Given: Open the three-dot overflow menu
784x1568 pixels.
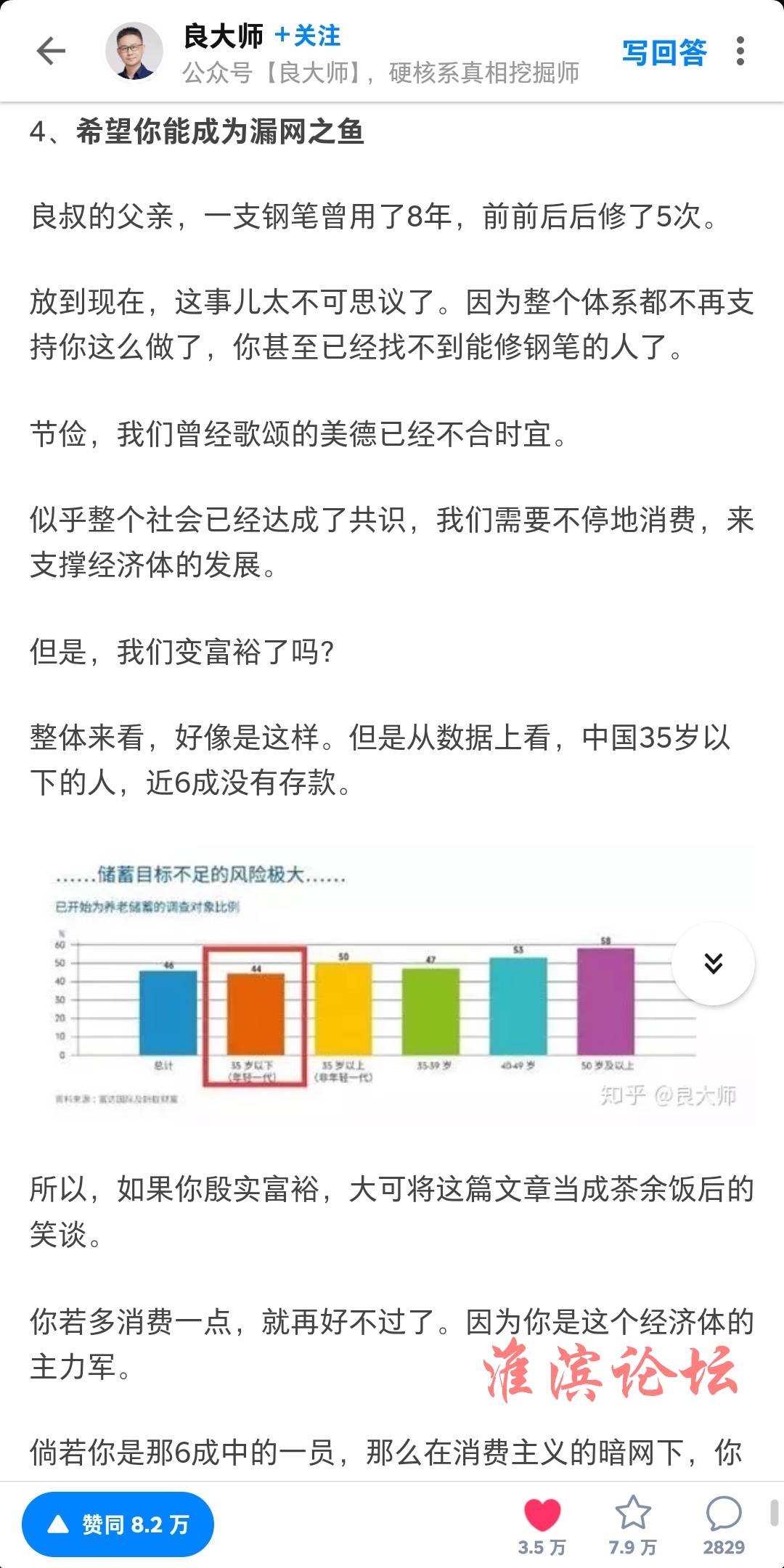Looking at the screenshot, I should 740,51.
